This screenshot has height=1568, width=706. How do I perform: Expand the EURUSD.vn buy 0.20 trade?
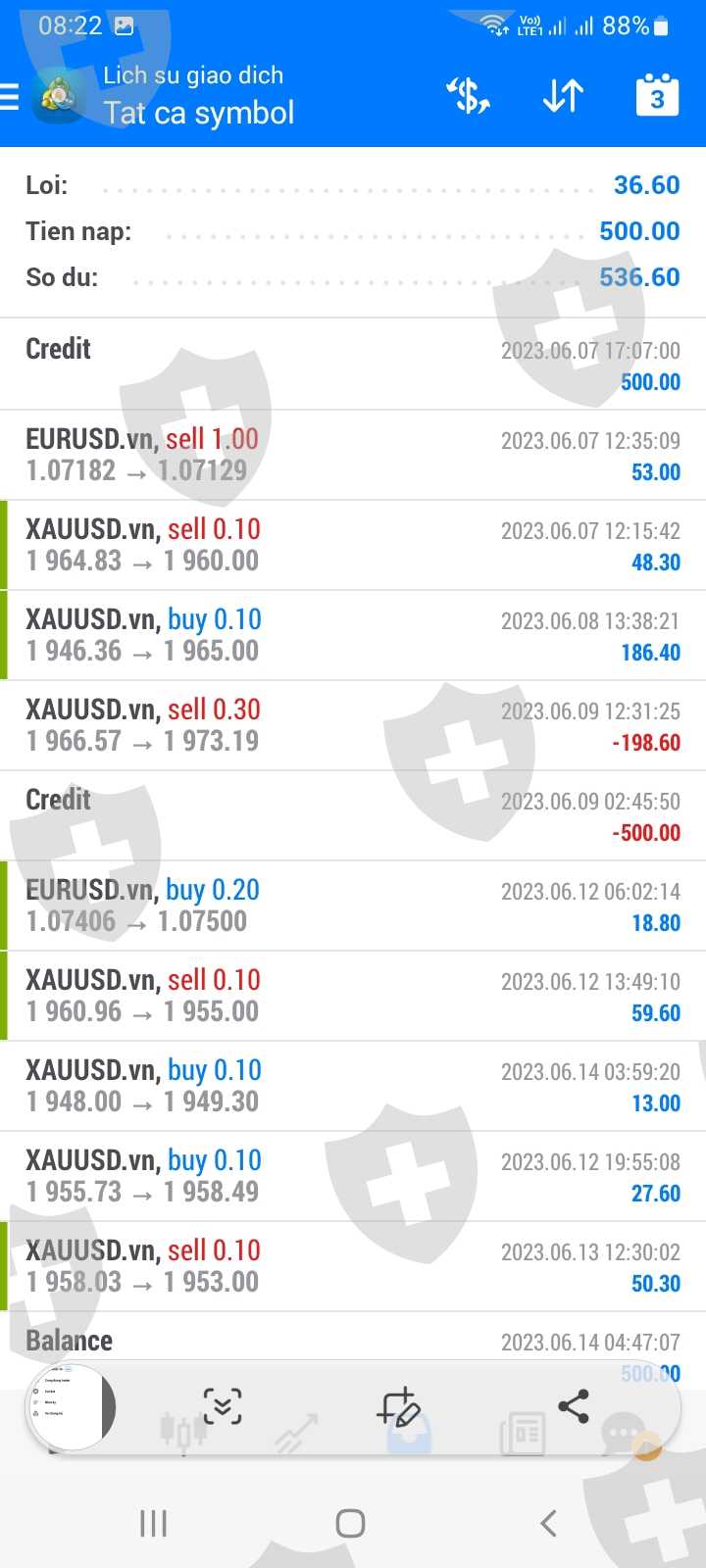[353, 906]
